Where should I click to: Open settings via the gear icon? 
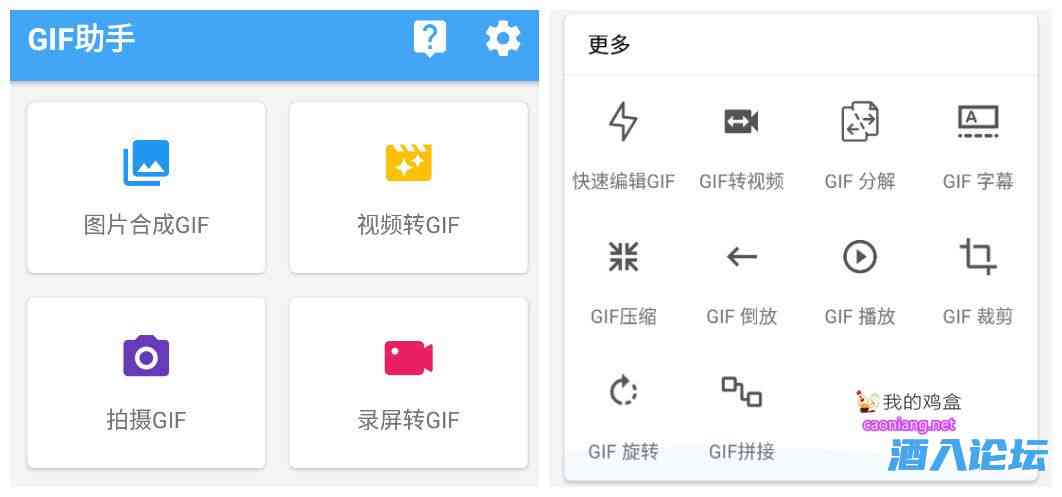[x=502, y=39]
